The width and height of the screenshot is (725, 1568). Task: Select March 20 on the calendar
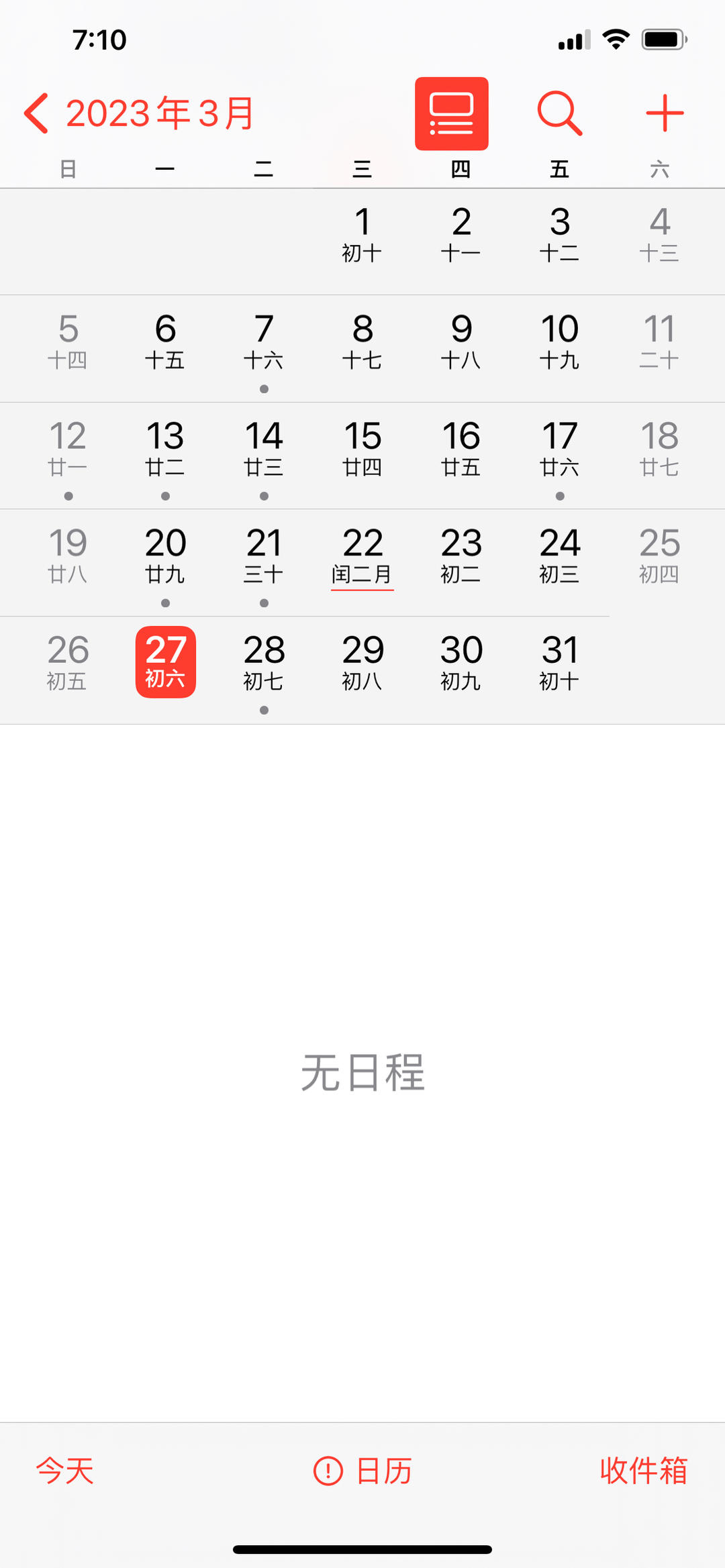pyautogui.click(x=165, y=556)
